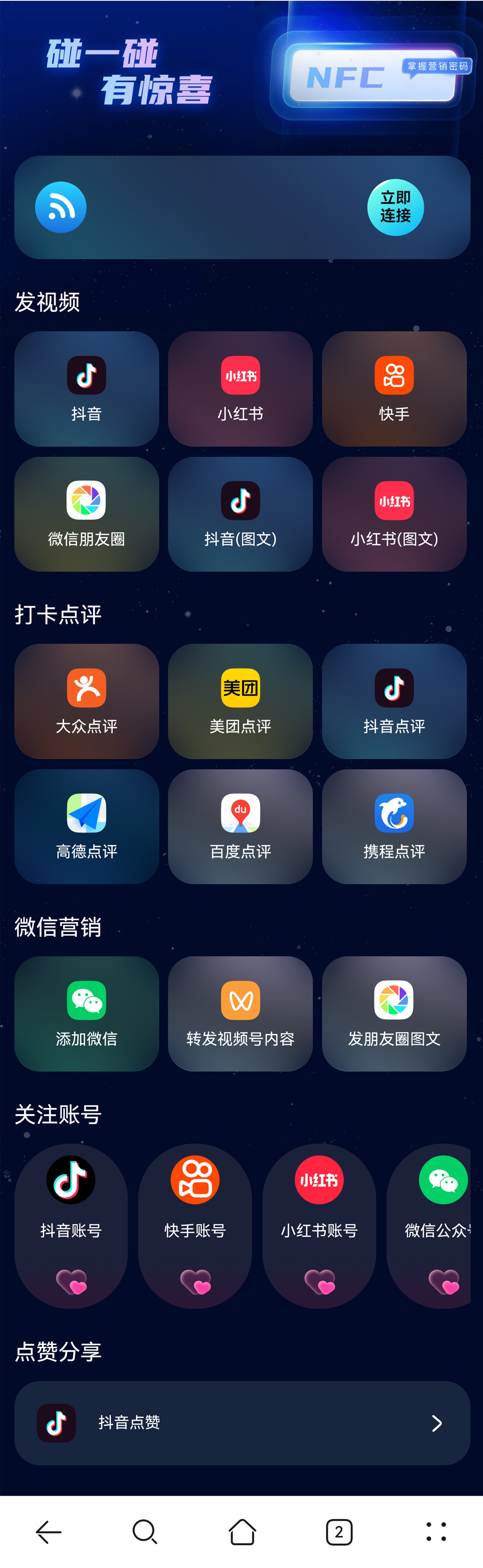Choose the 百度点评 tile
Screen dimensions: 483x1568
click(x=241, y=826)
